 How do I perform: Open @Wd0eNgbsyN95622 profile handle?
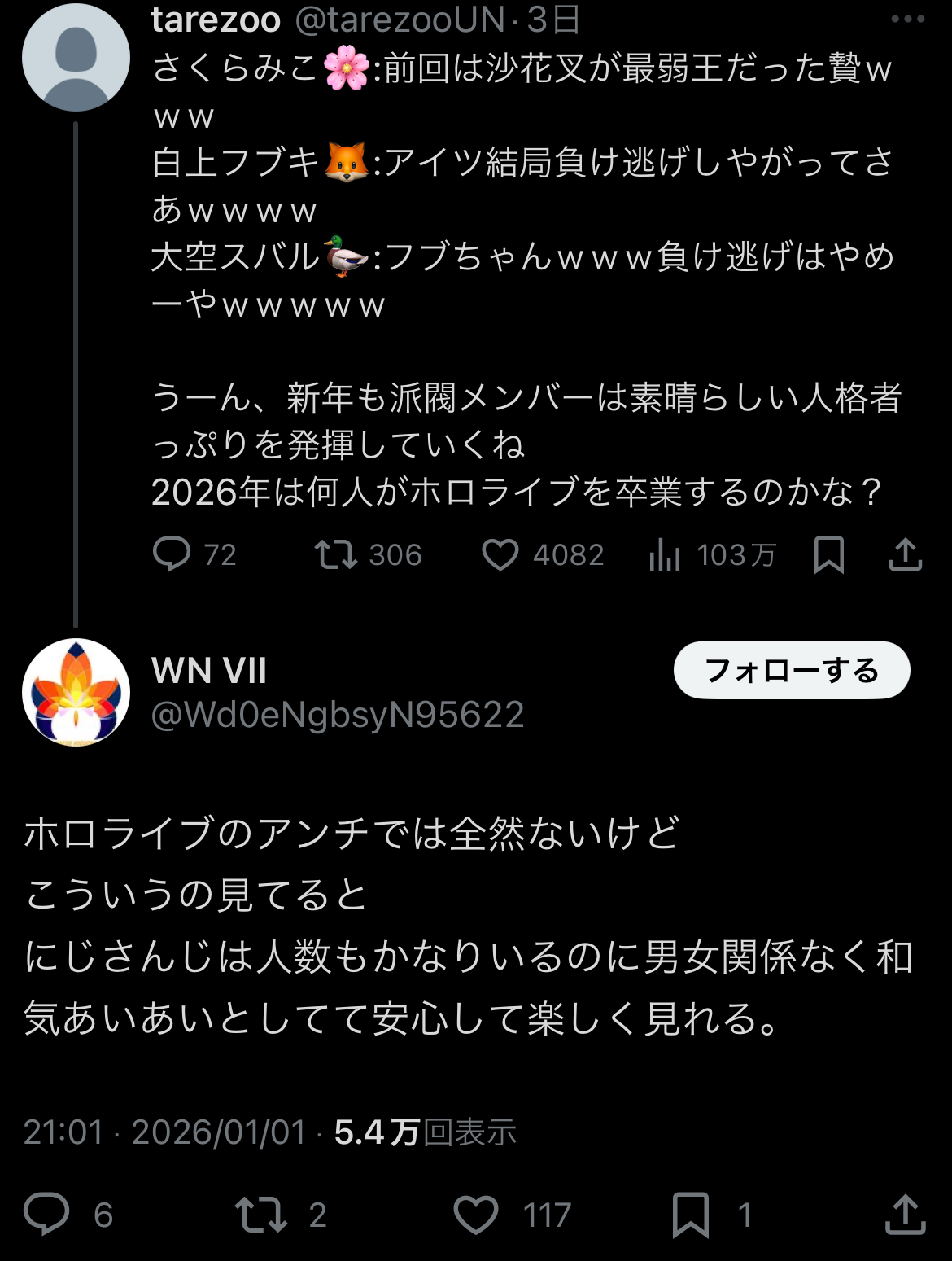point(338,715)
